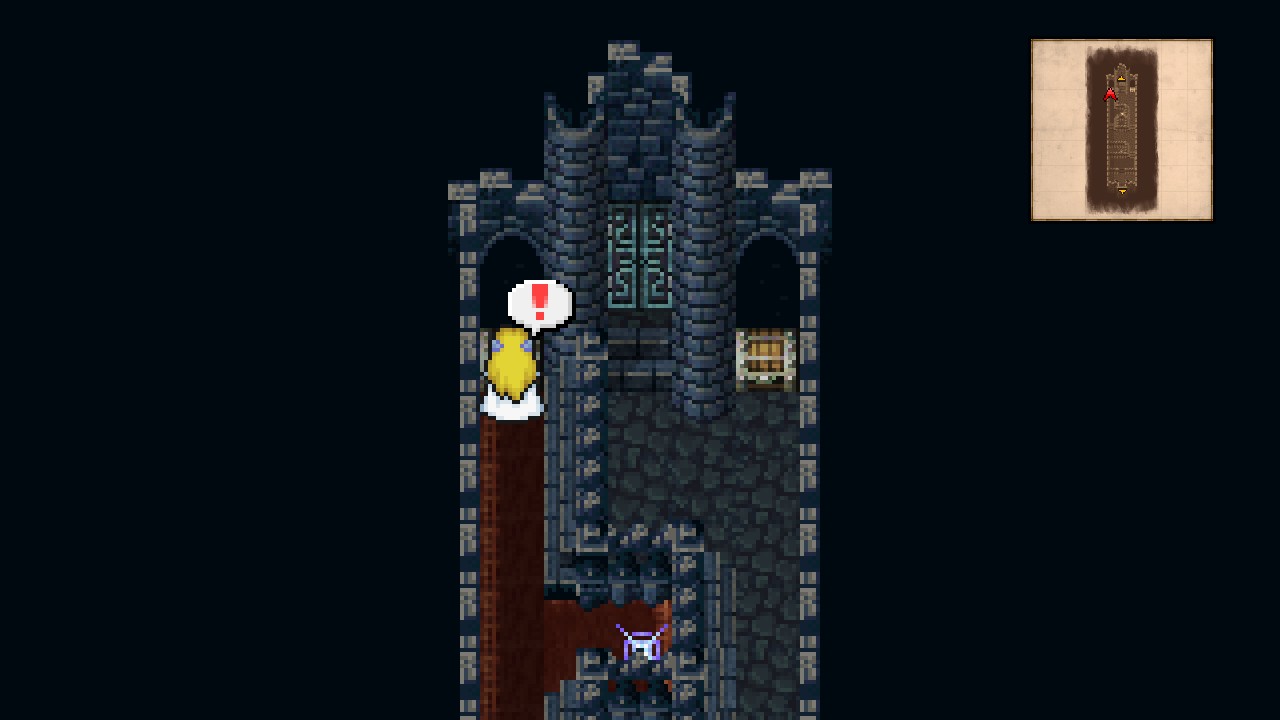Tap the sealed teal-patterned door
Screen dimensions: 1280x720
coord(640,256)
